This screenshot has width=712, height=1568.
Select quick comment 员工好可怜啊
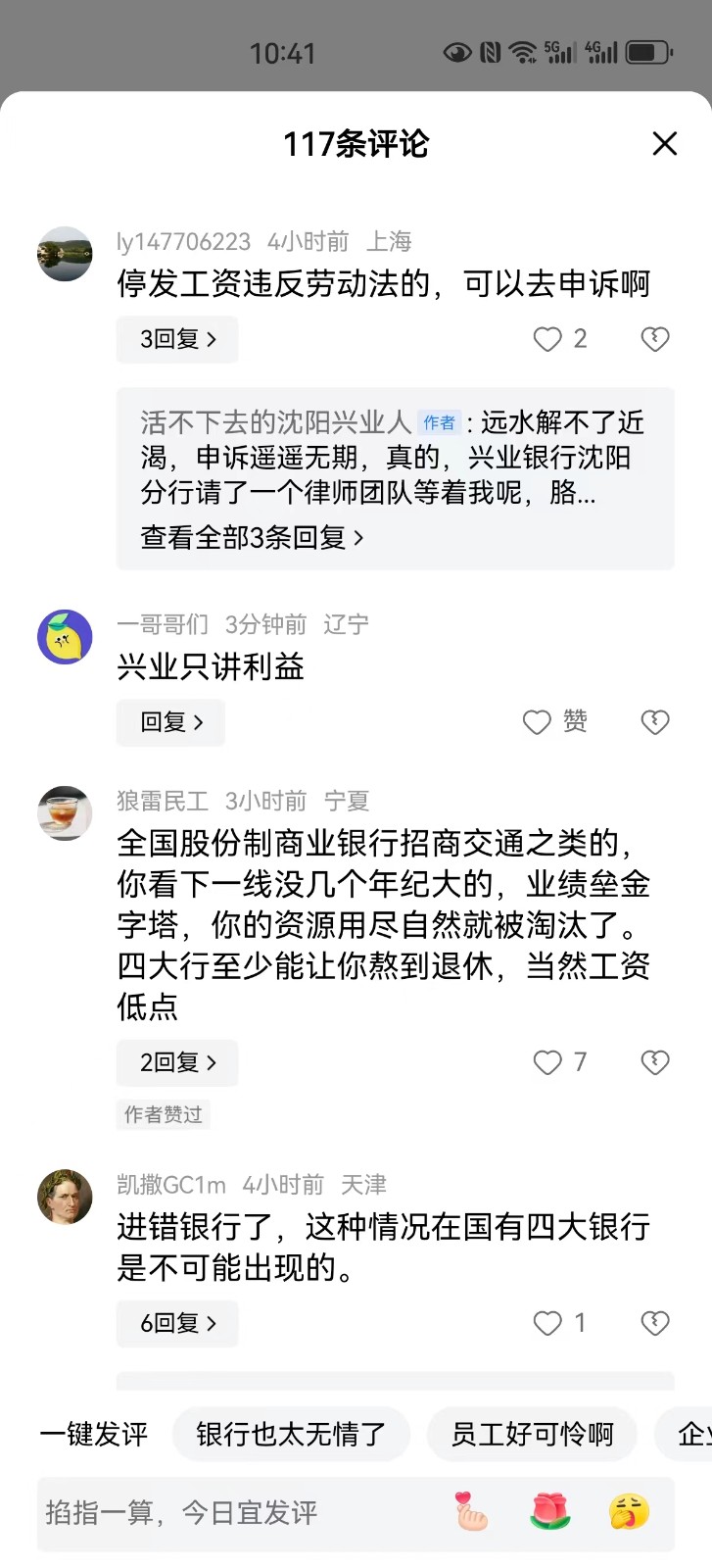532,1435
